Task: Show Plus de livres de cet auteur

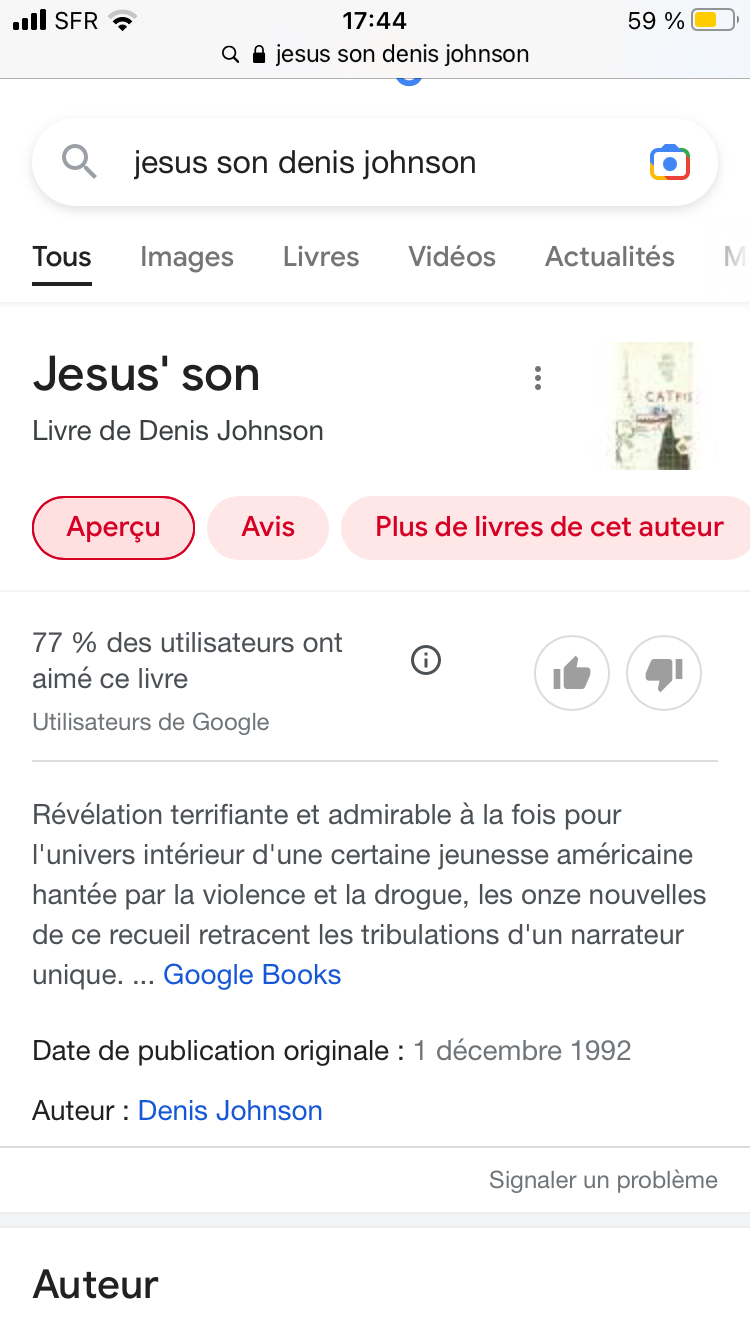Action: pyautogui.click(x=549, y=528)
